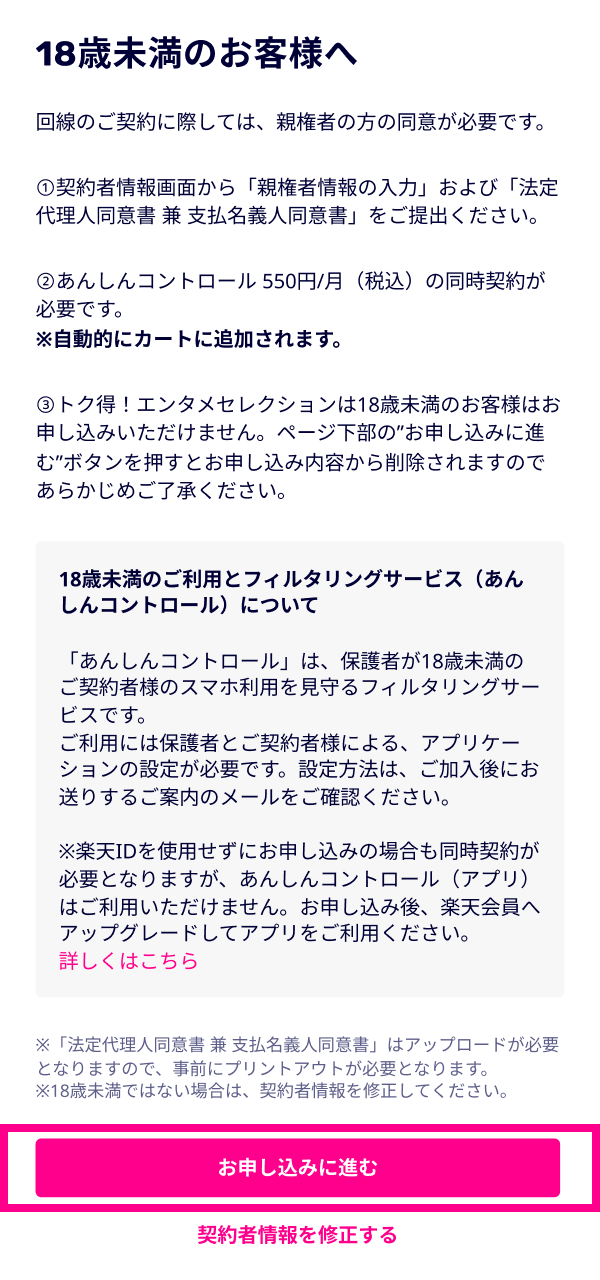
Task: Open the 詳しくはこちら link
Action: pos(129,961)
